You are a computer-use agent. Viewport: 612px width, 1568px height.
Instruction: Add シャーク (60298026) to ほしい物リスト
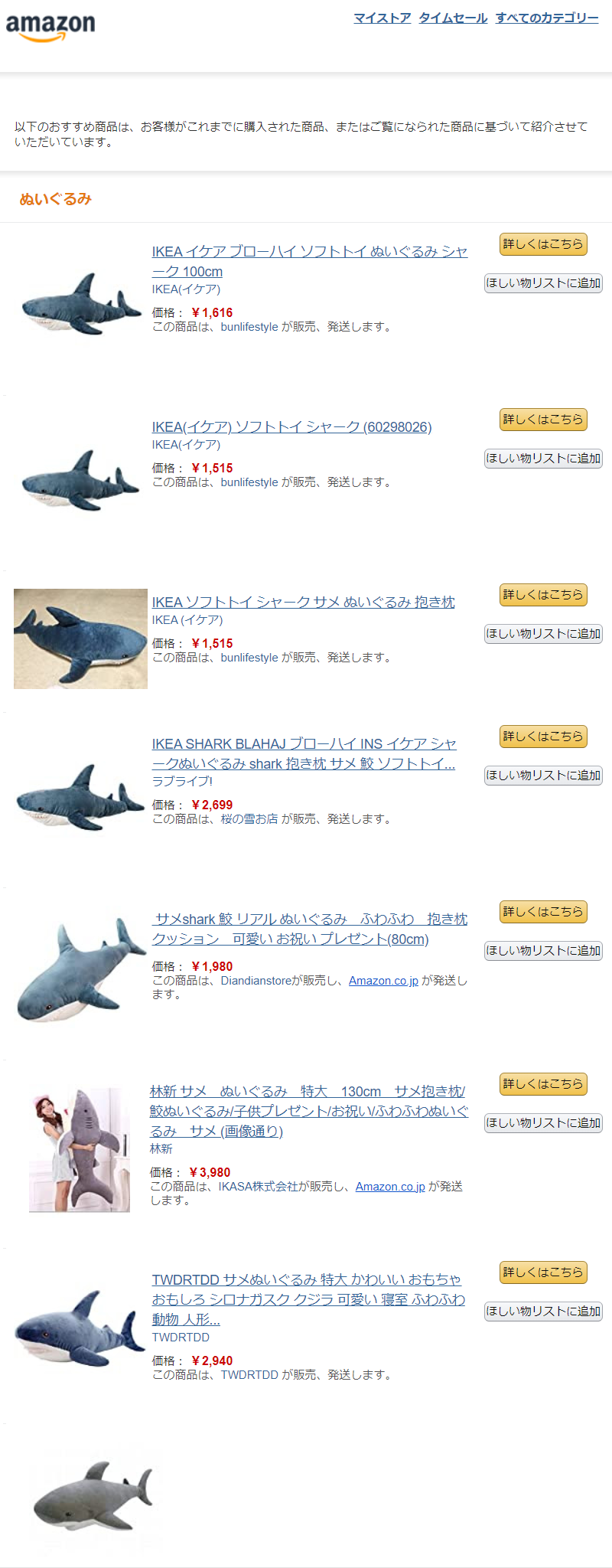pos(543,459)
